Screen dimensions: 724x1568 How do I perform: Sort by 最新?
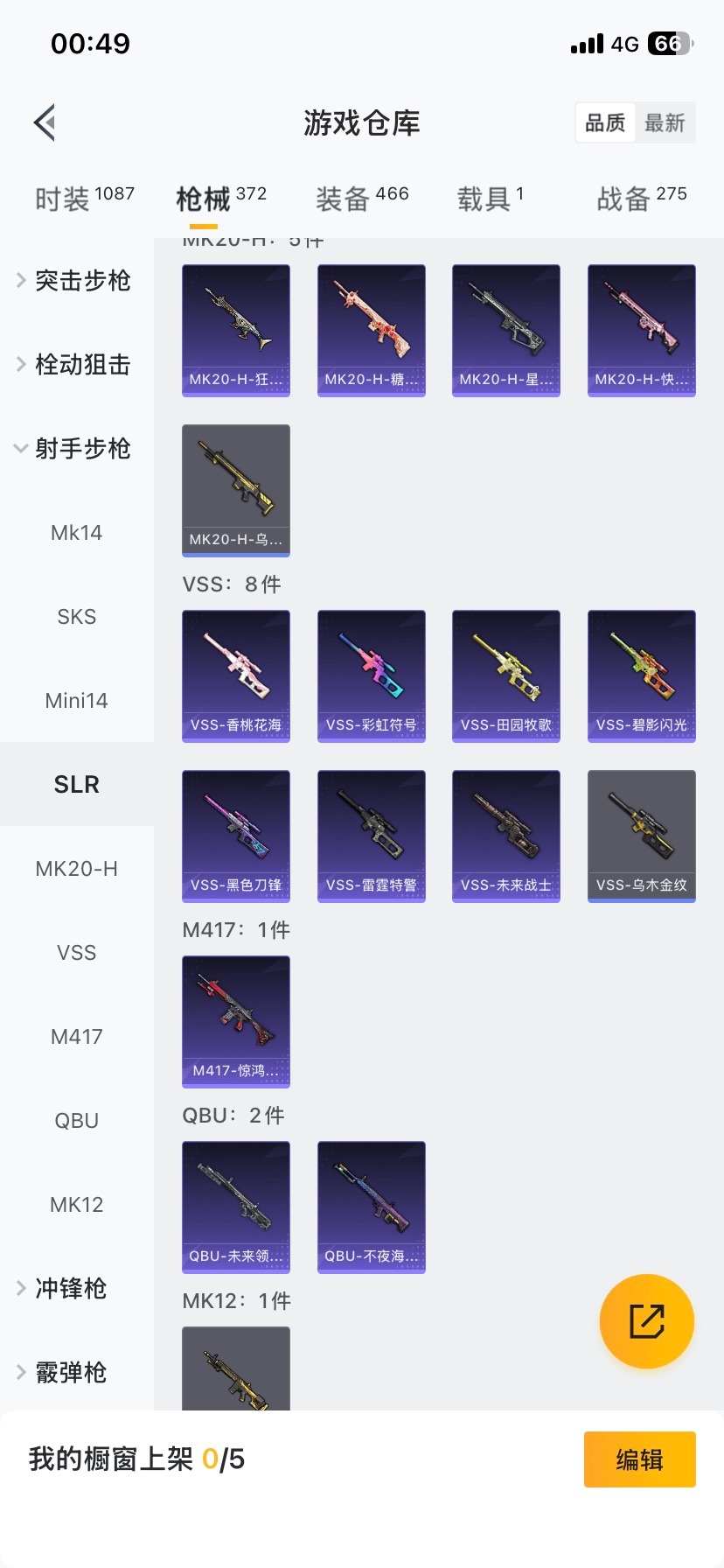pyautogui.click(x=665, y=122)
